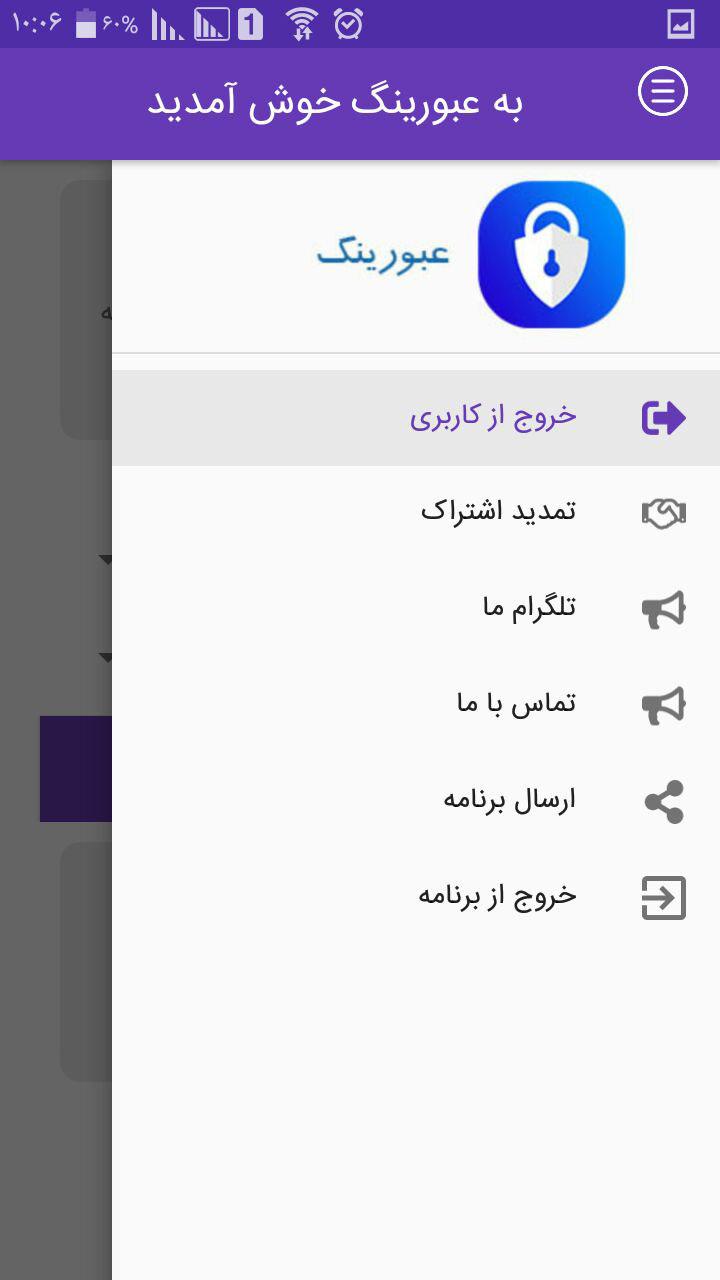Tap the hamburger menu button in header
The width and height of the screenshot is (720, 1280).
click(x=663, y=92)
